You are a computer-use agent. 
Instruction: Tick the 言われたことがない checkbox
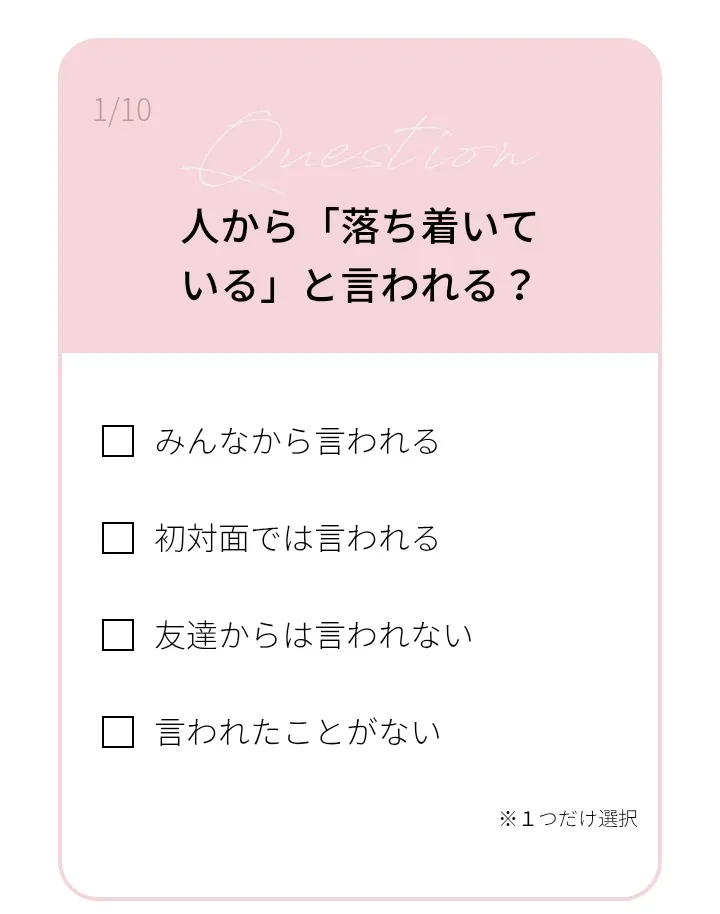[118, 732]
